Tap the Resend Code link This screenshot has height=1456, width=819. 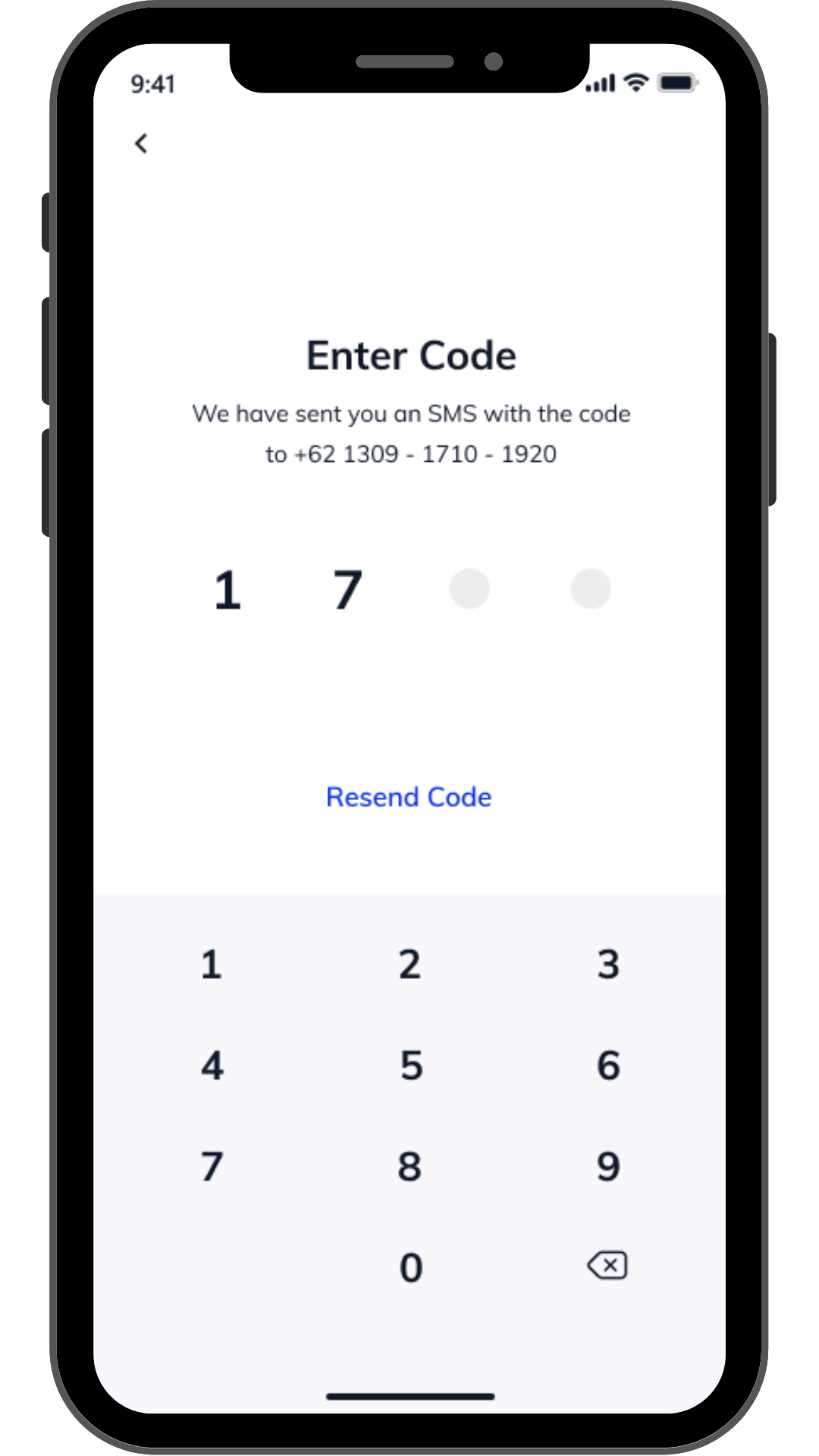pos(409,797)
